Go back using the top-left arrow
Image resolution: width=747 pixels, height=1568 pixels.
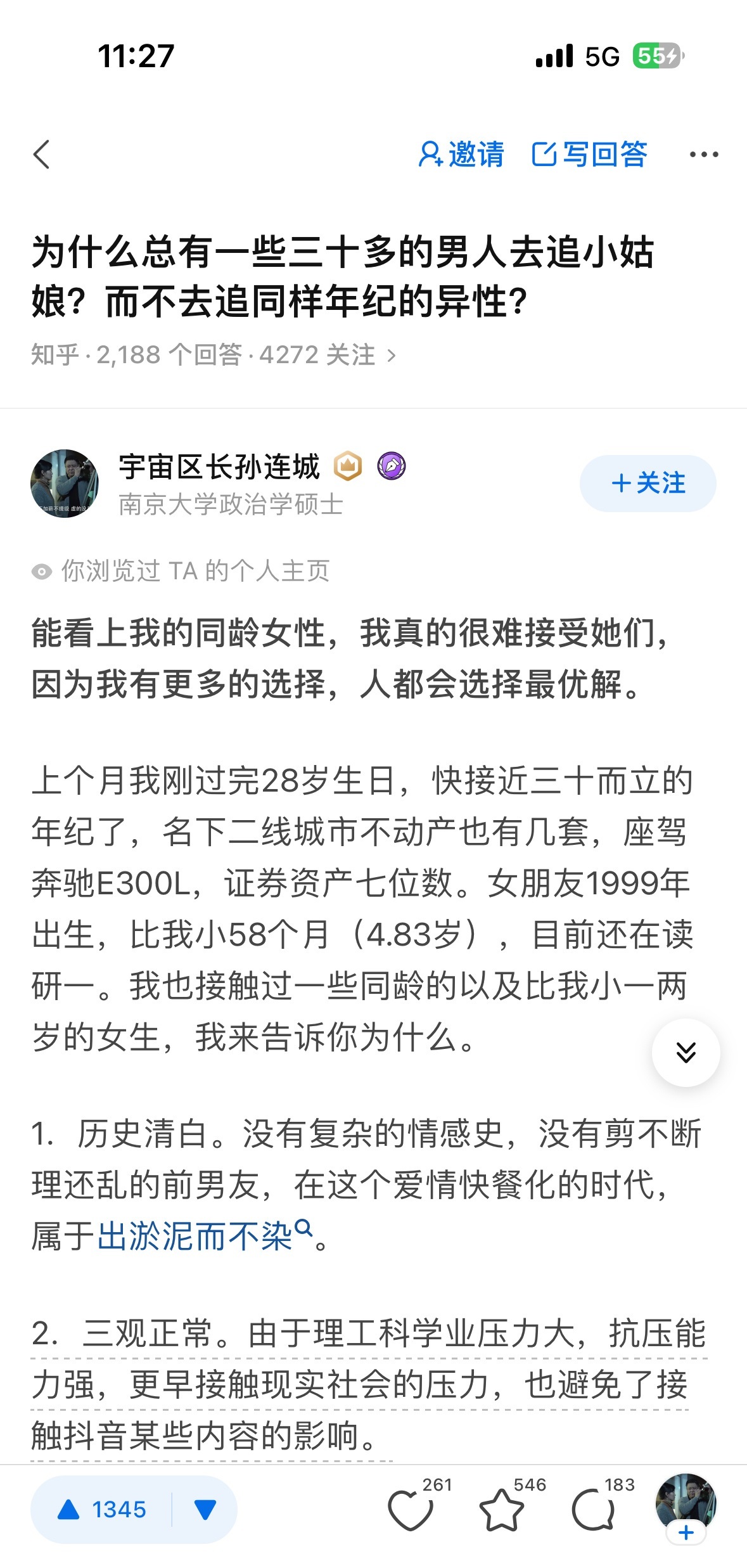42,155
